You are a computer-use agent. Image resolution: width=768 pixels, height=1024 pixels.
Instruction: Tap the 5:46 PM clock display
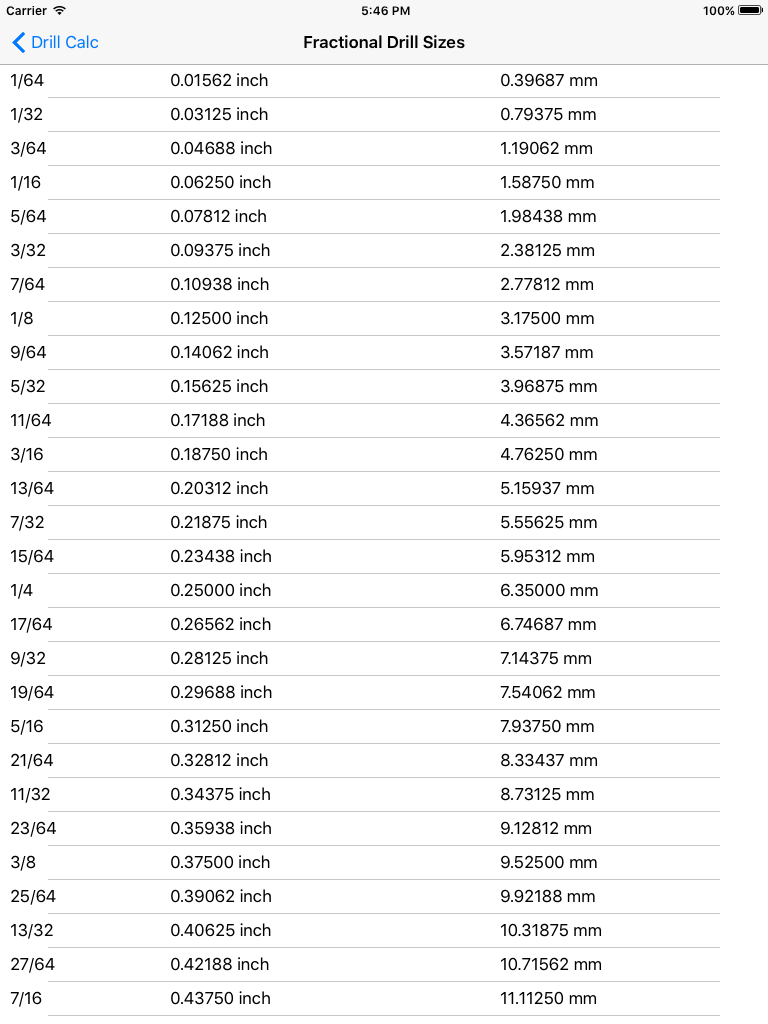click(384, 11)
